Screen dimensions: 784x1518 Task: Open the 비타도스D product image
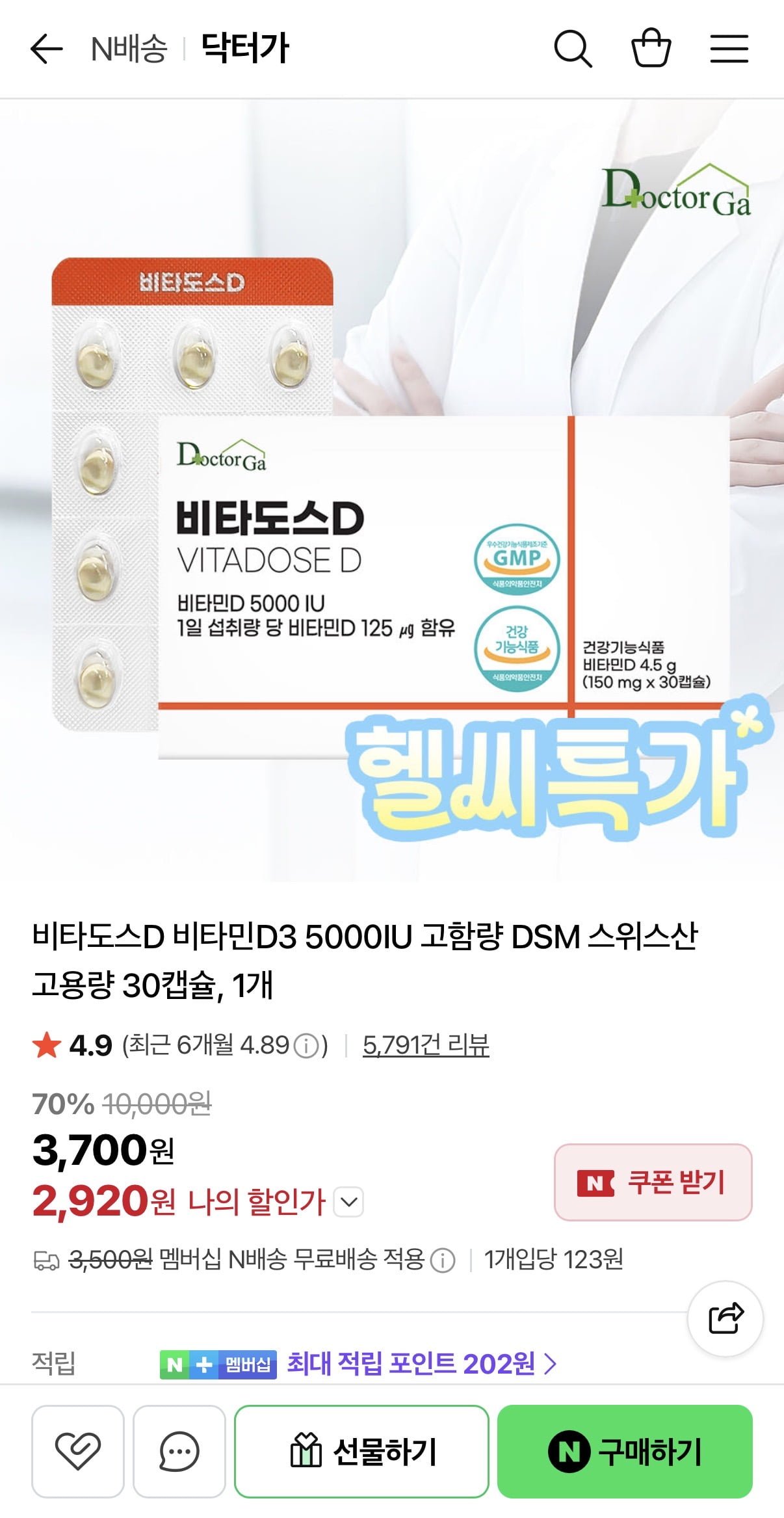point(392,491)
